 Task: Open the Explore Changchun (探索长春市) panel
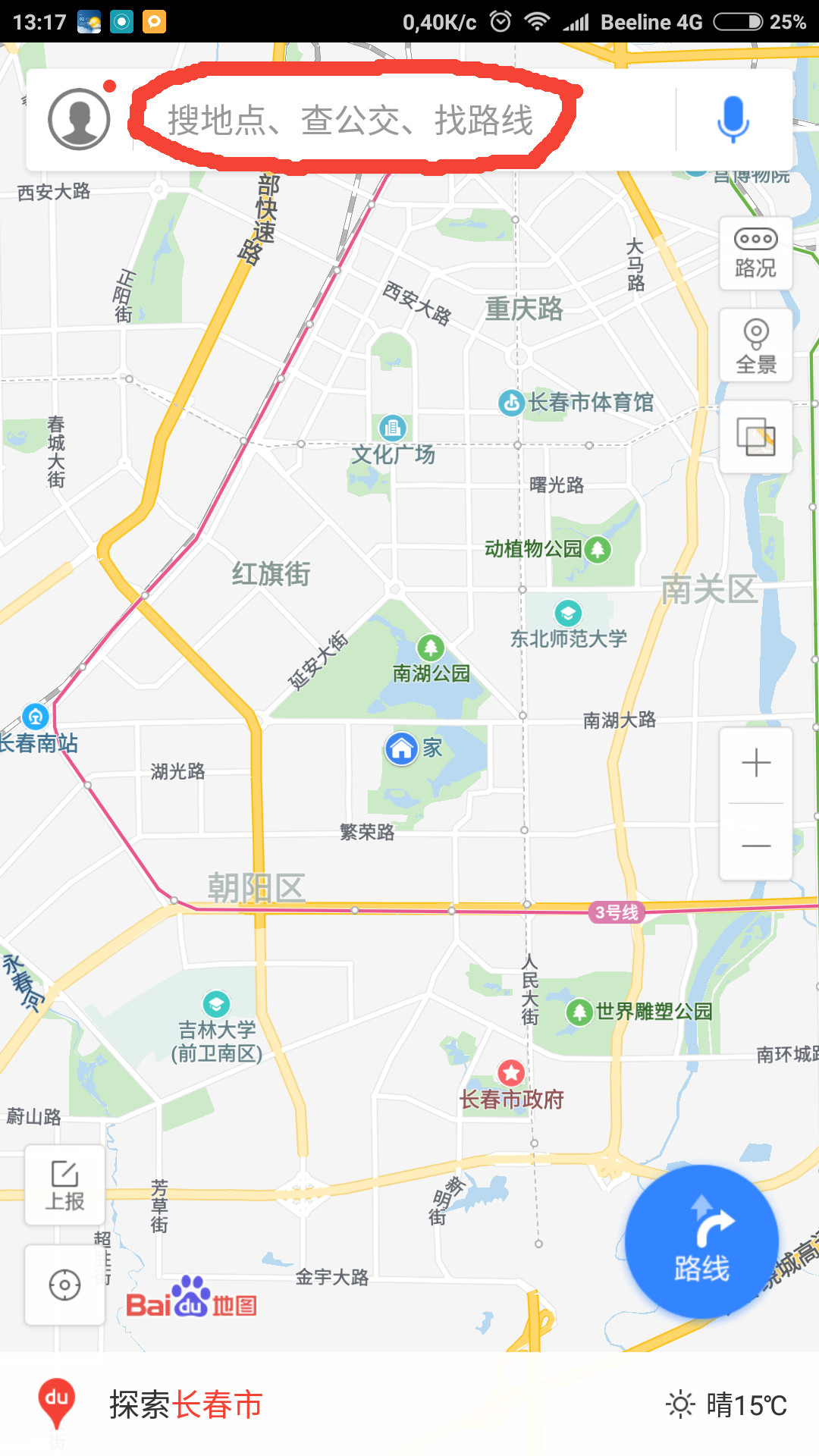point(186,1404)
